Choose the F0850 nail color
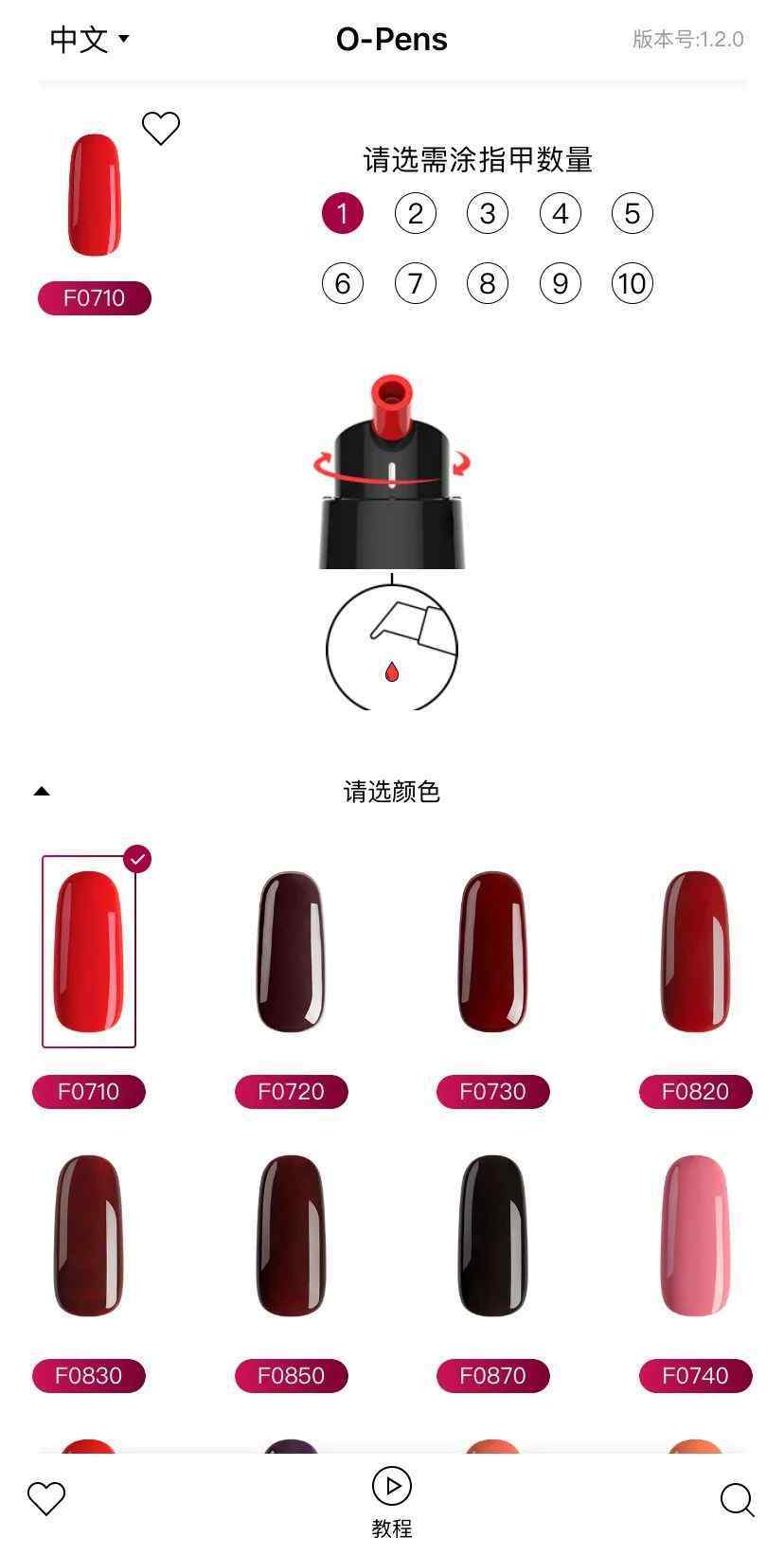Viewport: 784px width, 1555px height. 291,1236
